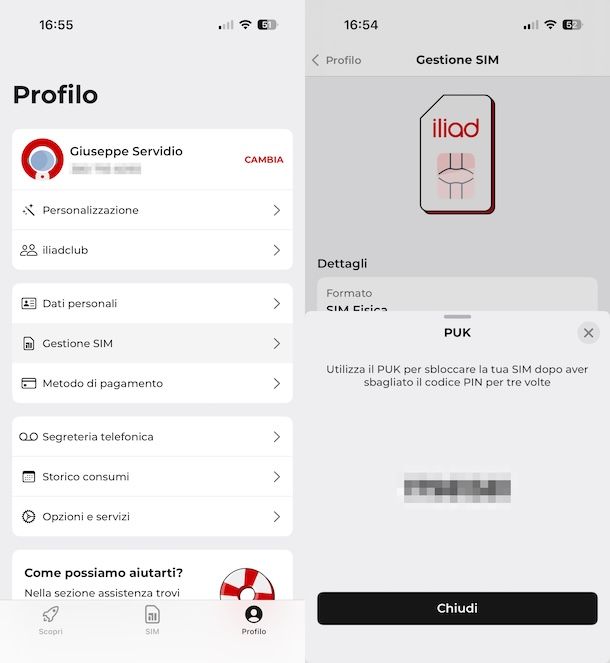Open Dati personali
The image size is (610, 663).
point(152,303)
